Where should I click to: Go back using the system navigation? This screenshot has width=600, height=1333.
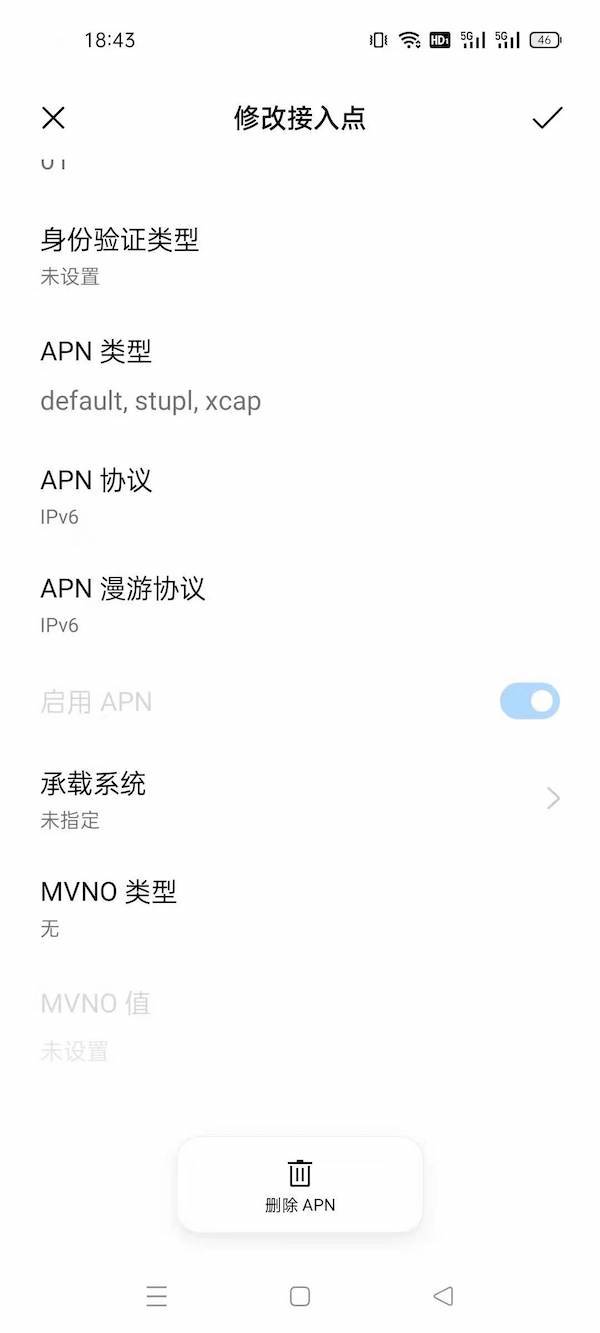[443, 1297]
